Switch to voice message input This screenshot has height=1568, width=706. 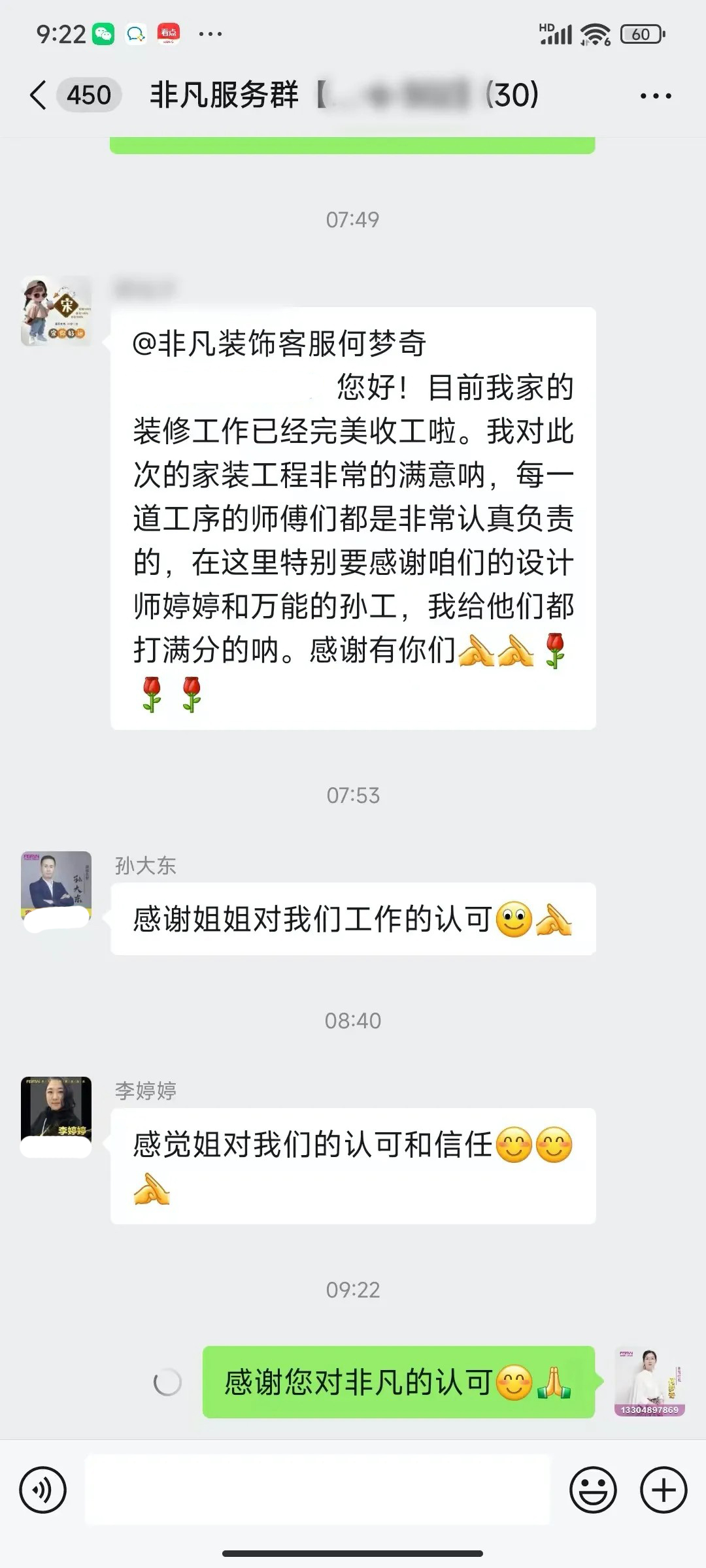click(43, 1490)
